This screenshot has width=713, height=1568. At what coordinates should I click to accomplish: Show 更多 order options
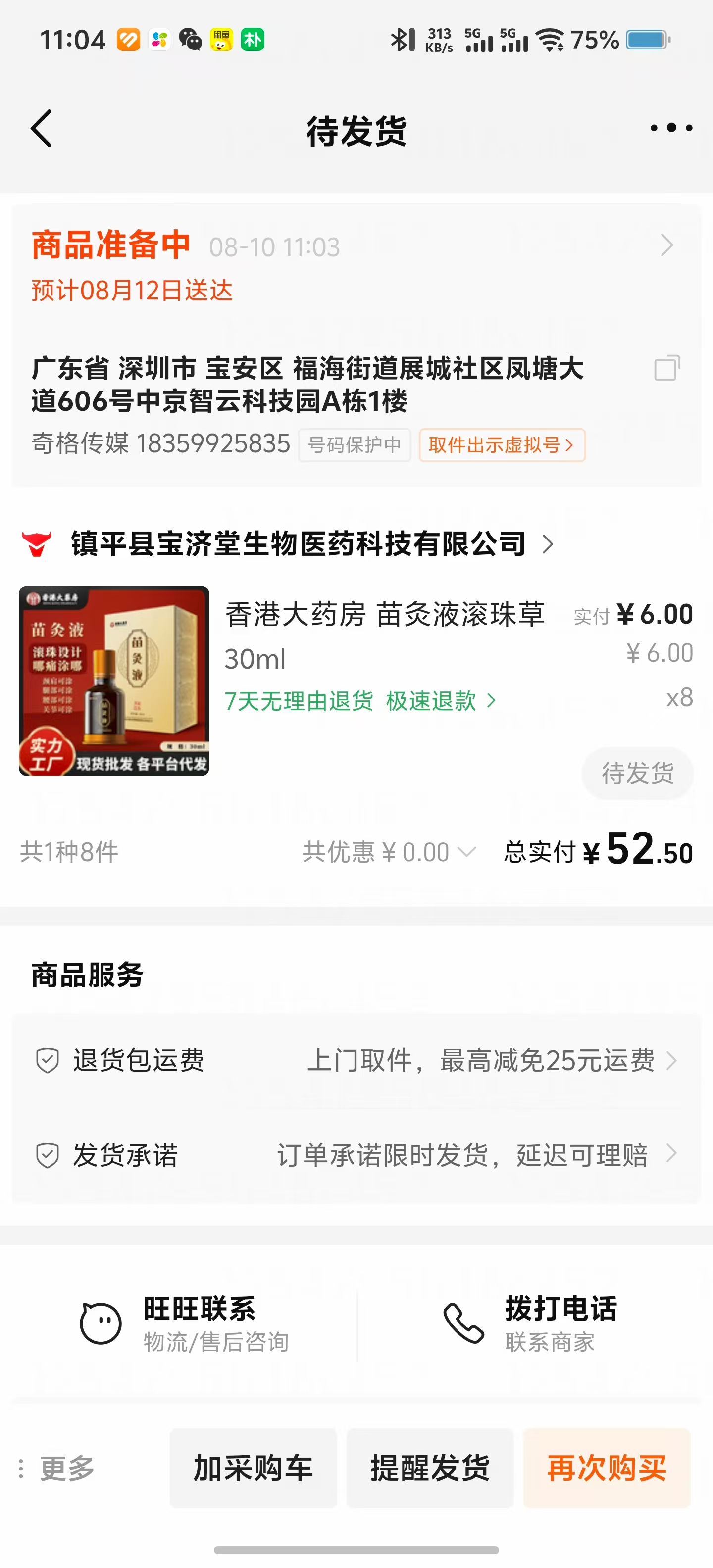tap(57, 1468)
